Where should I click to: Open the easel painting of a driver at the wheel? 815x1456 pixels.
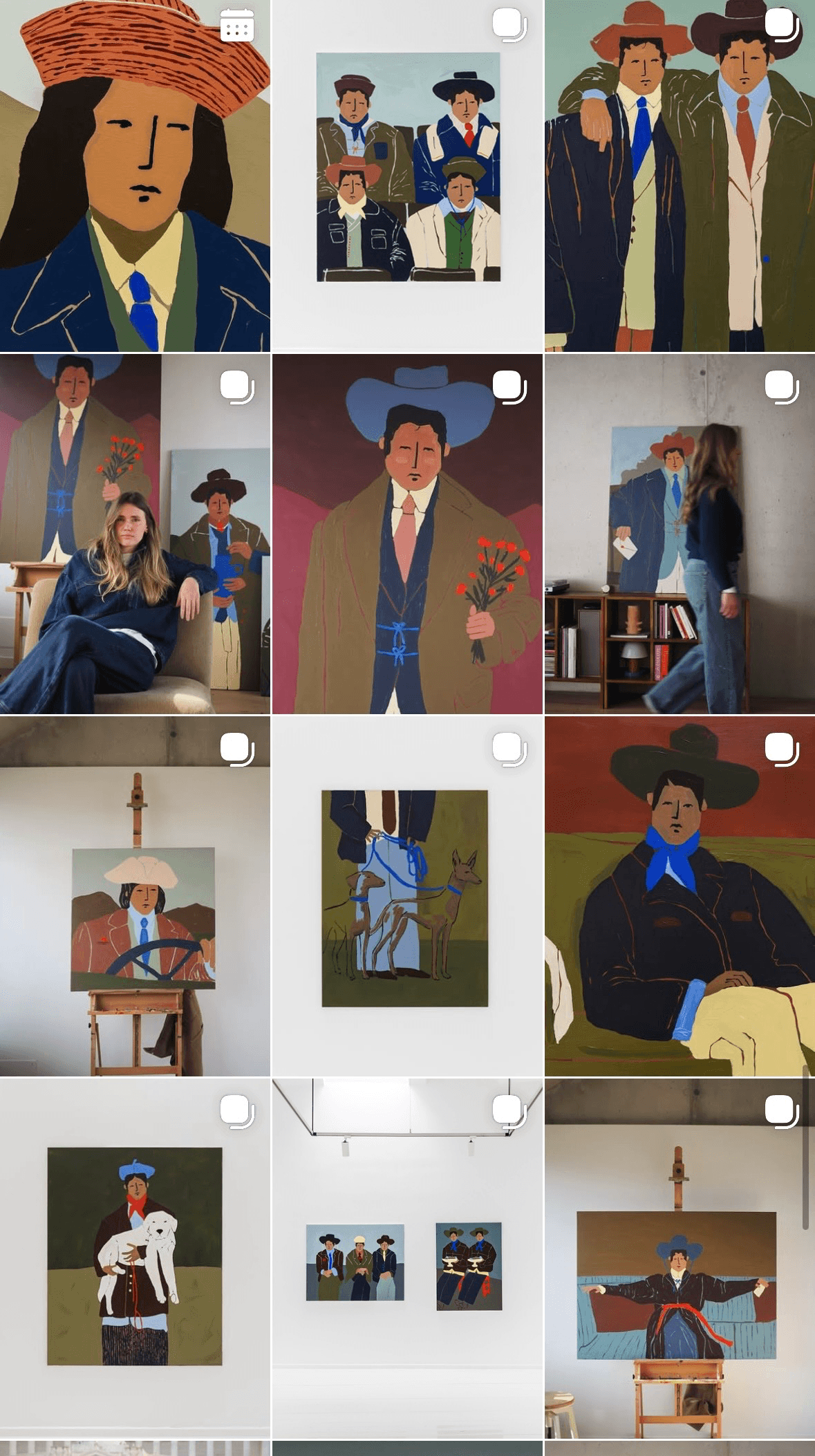[135, 896]
